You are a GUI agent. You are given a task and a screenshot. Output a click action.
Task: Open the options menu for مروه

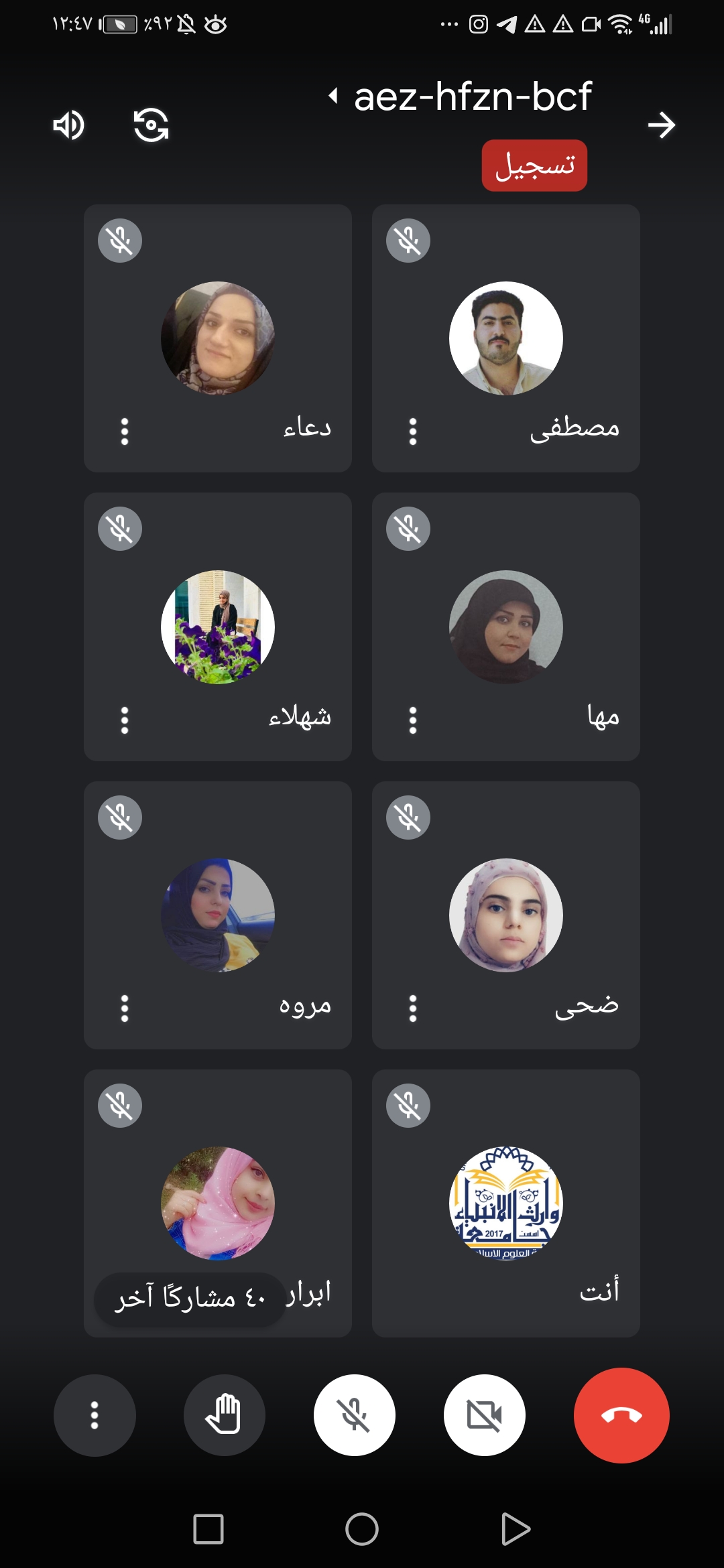point(125,1008)
